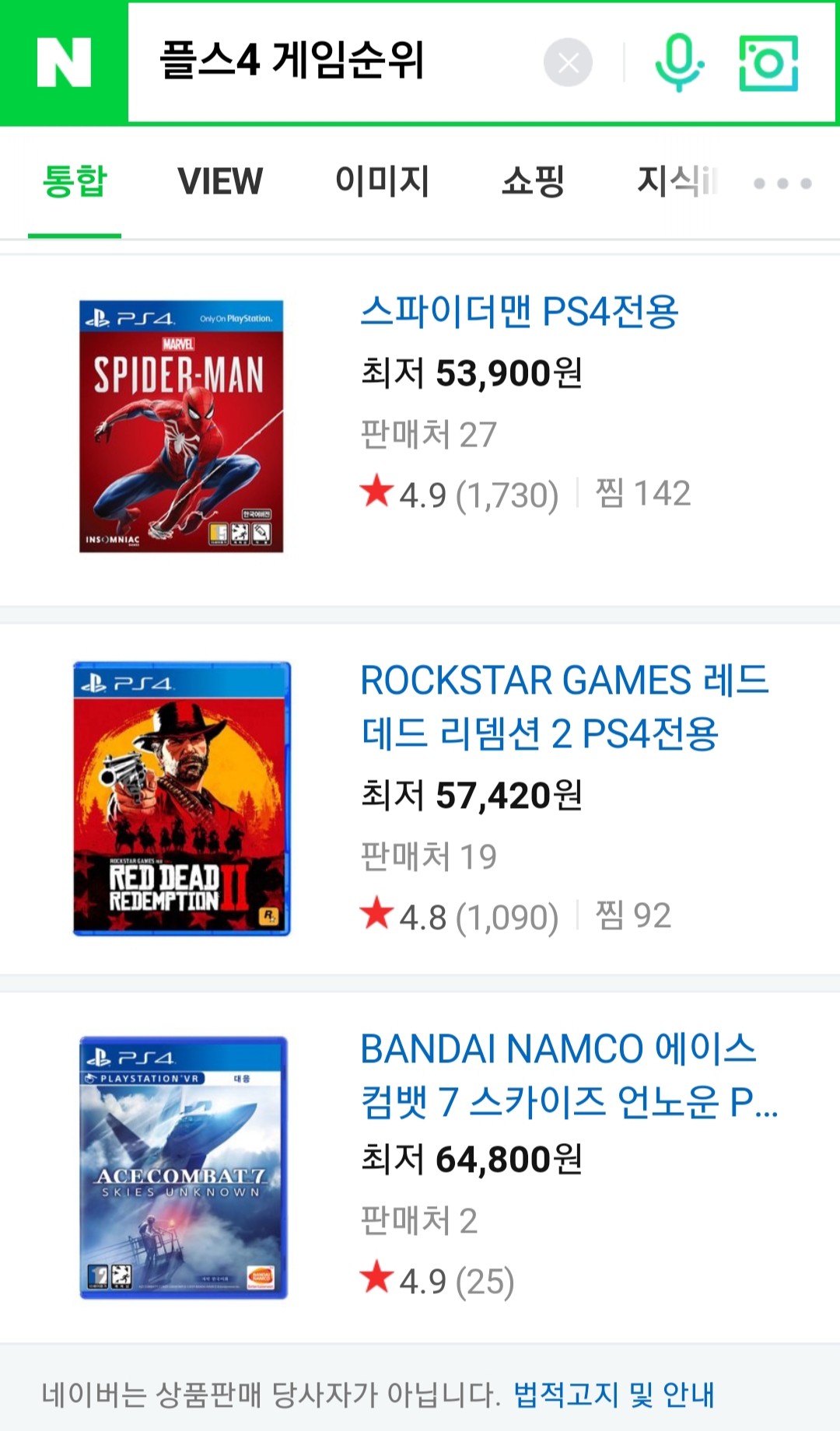Switch to the 쇼핑 tab
This screenshot has width=840, height=1431.
coord(533,182)
